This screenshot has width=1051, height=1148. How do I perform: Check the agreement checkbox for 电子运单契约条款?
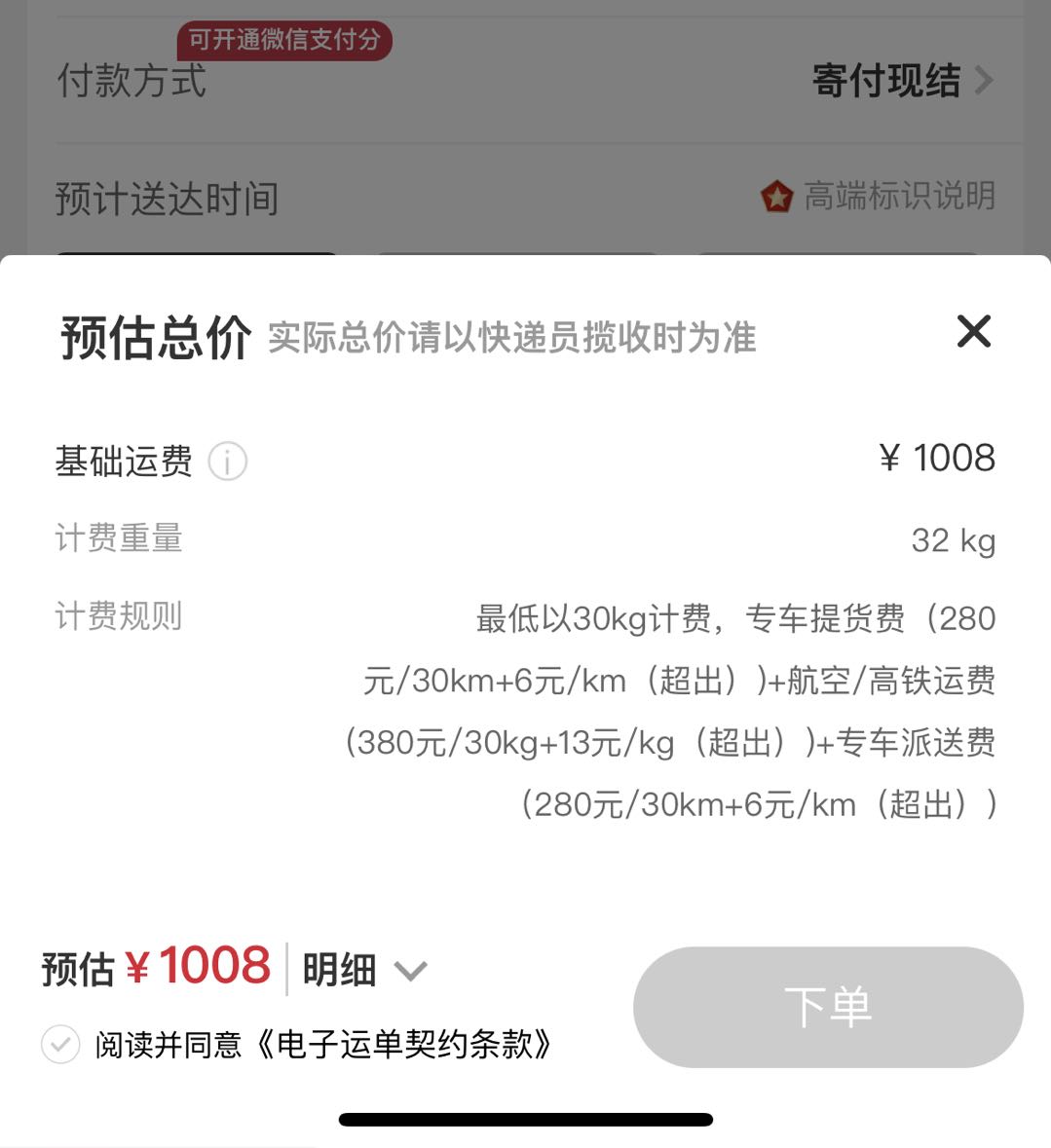[x=61, y=1045]
